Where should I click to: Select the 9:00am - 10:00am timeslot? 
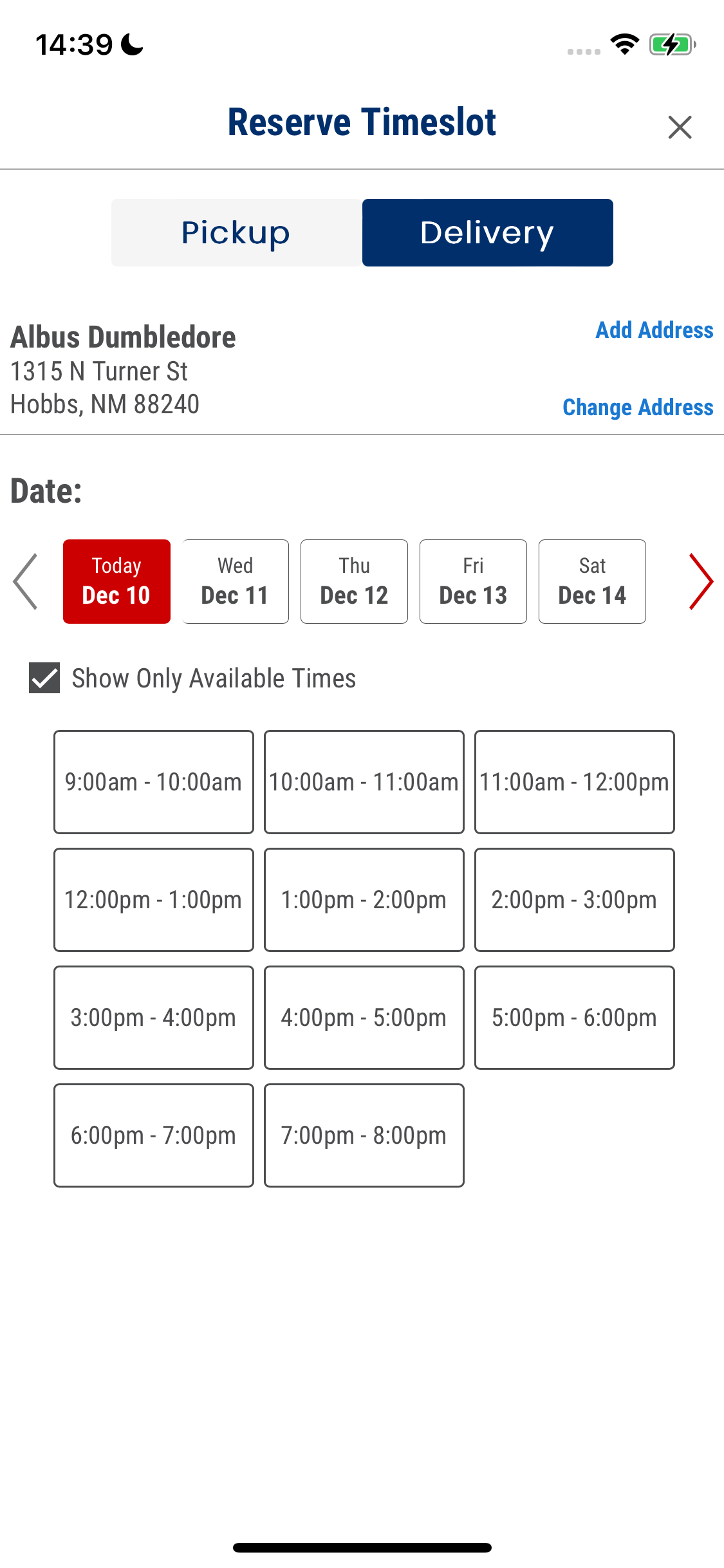[x=153, y=782]
